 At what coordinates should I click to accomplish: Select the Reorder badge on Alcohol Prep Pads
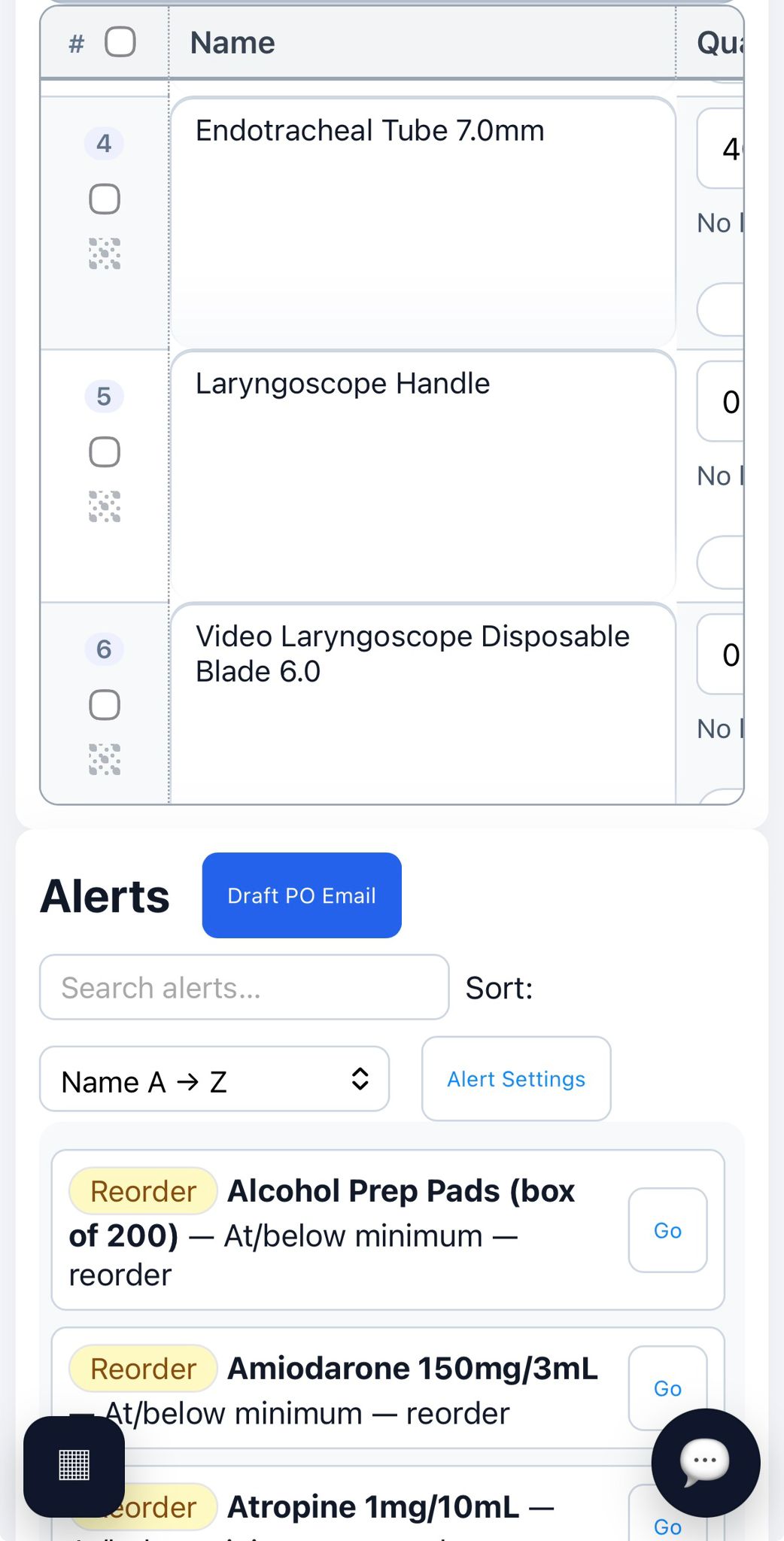141,1191
